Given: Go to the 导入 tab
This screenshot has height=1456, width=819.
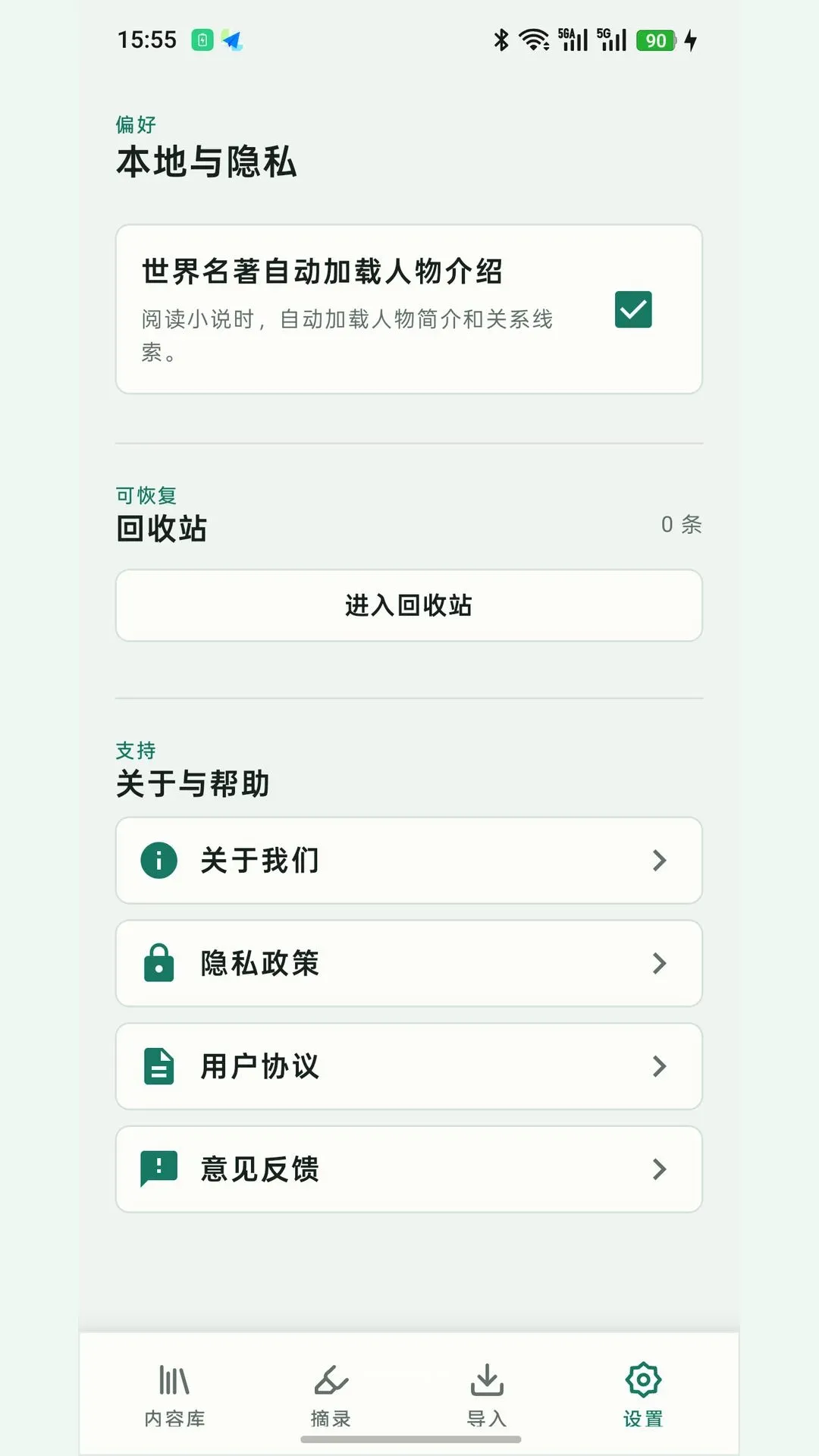Looking at the screenshot, I should point(487,1395).
